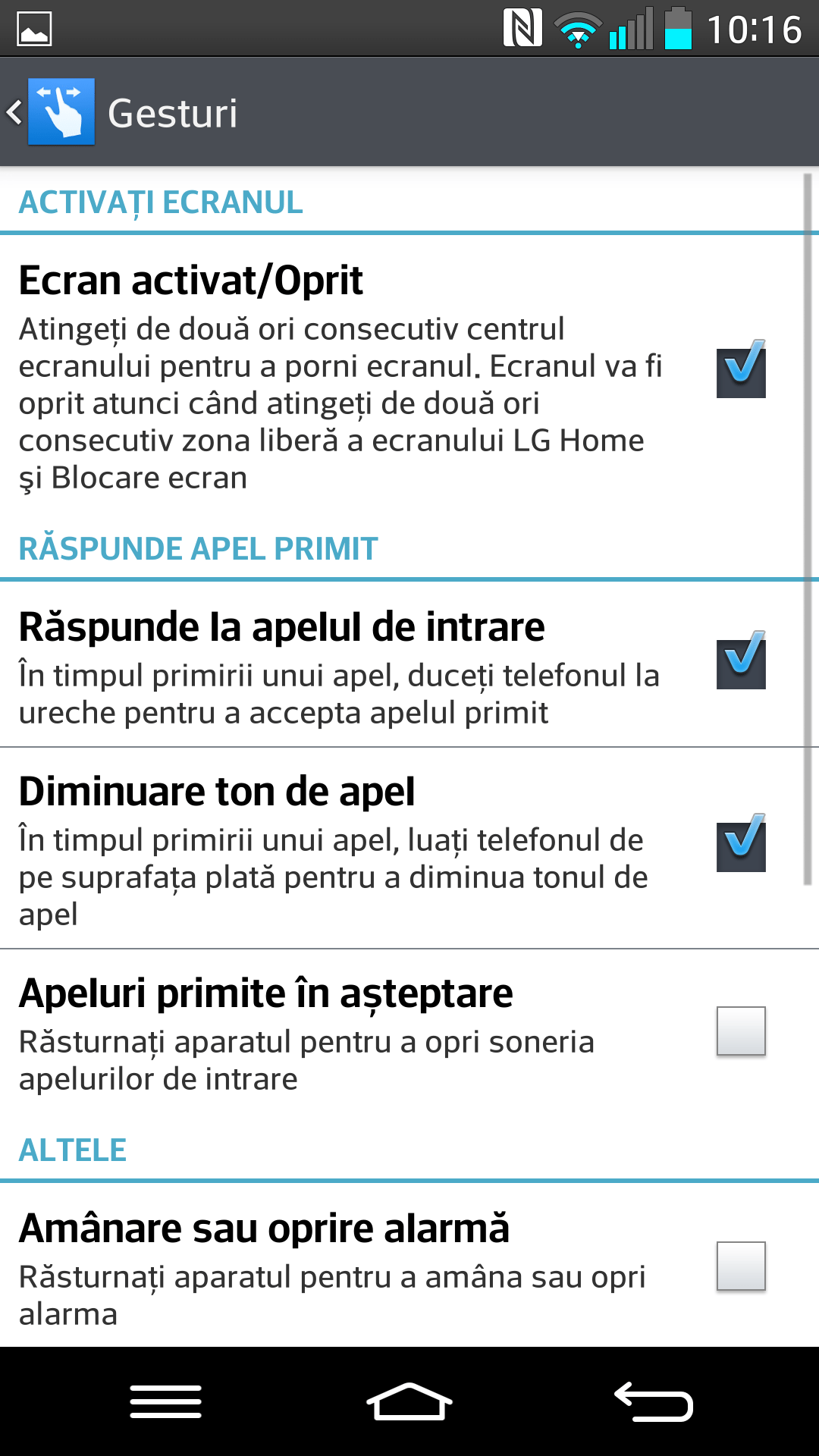Disable Răspunde la apelul de intrare

741,661
